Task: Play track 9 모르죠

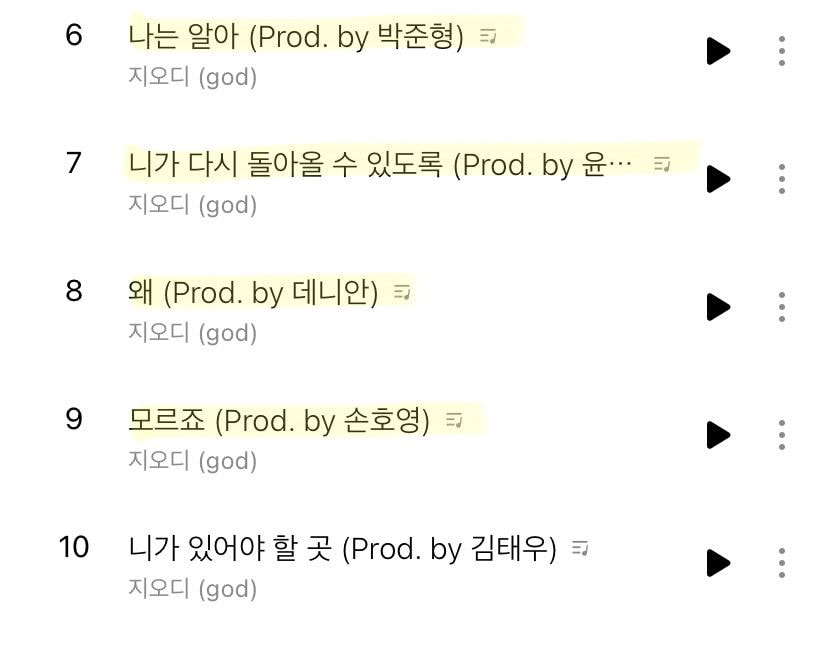Action: pos(717,435)
